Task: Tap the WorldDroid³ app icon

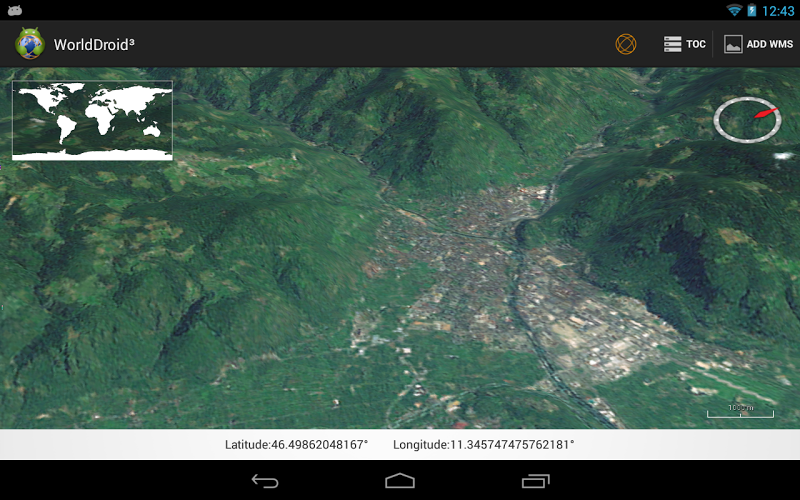Action: coord(30,44)
